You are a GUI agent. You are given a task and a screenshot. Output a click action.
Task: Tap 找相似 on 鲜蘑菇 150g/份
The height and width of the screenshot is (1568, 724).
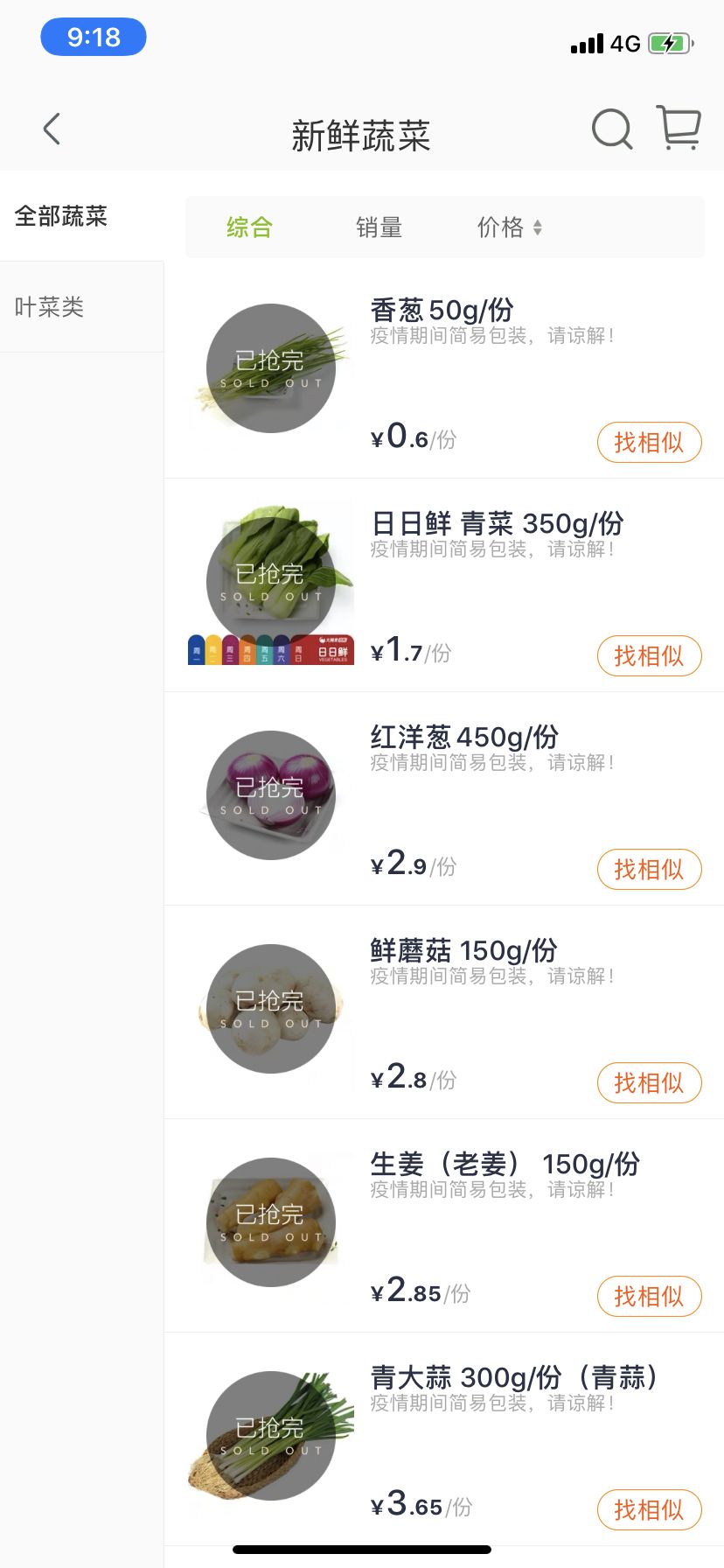pyautogui.click(x=649, y=1082)
